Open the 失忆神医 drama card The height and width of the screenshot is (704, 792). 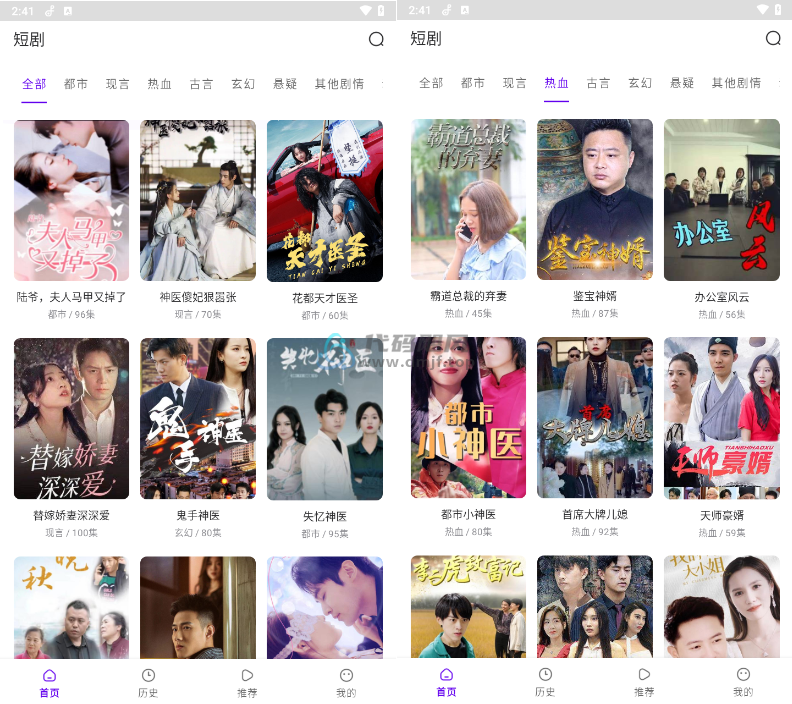pyautogui.click(x=324, y=418)
